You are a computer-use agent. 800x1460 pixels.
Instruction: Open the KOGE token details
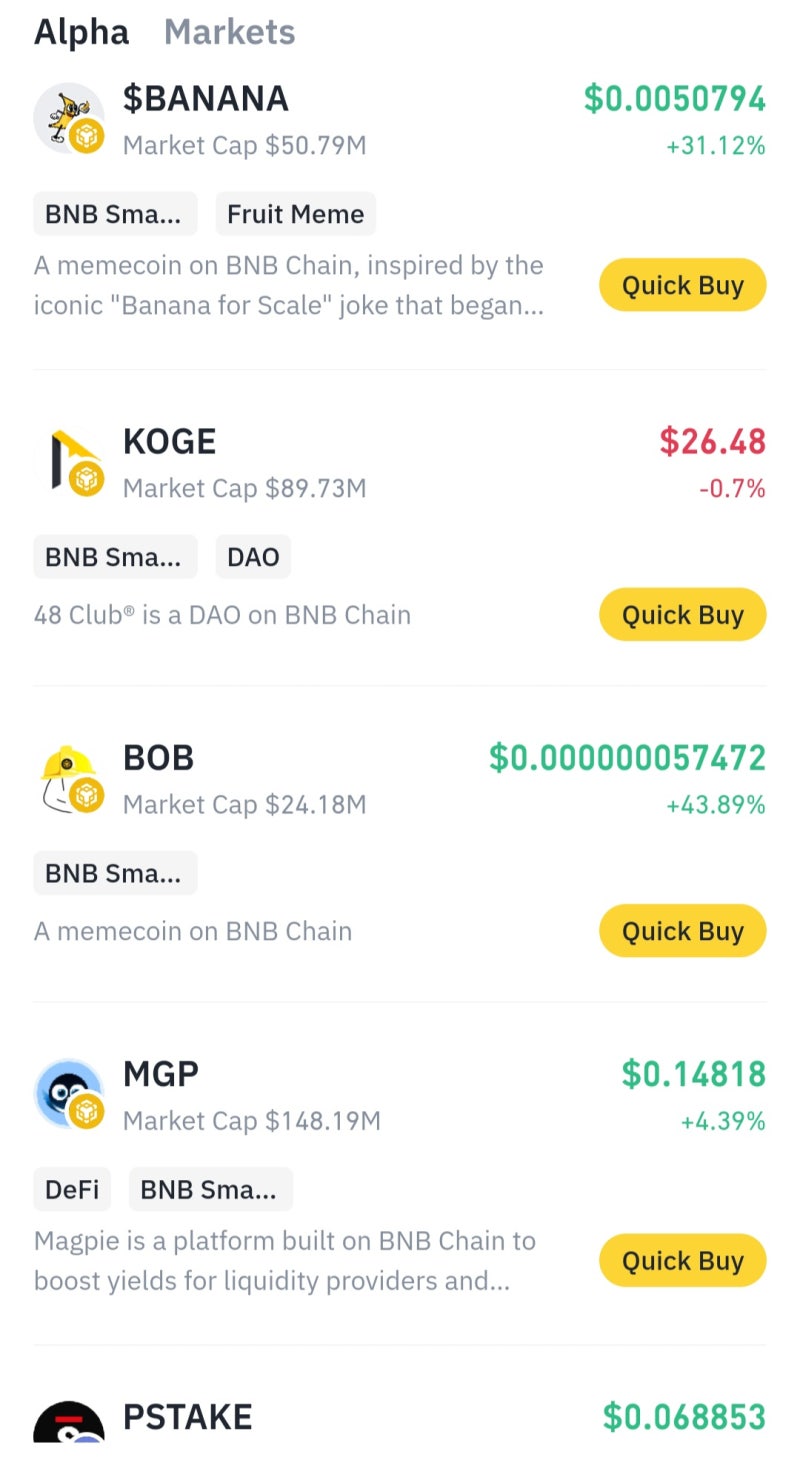coord(169,442)
